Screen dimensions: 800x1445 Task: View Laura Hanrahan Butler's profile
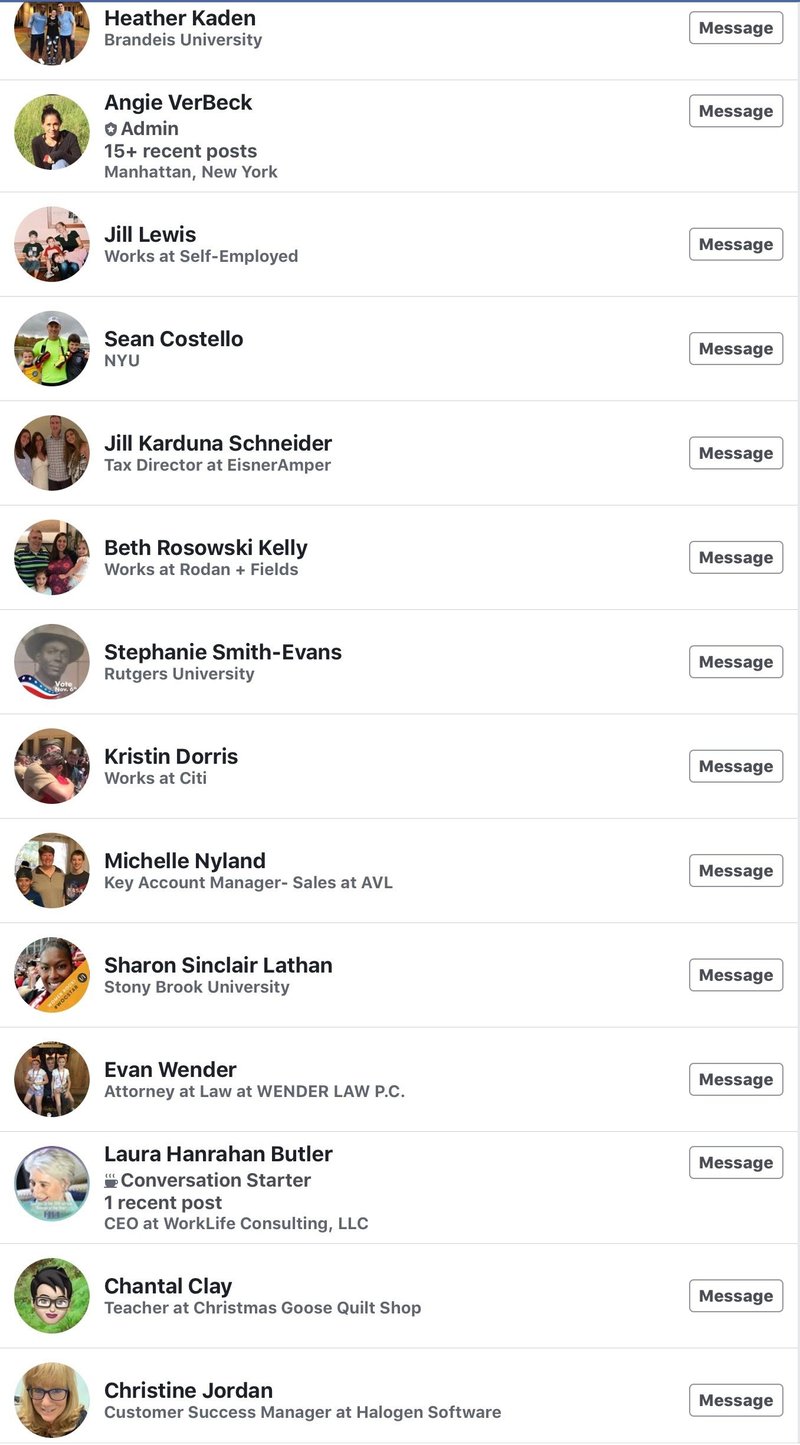click(400, 1188)
